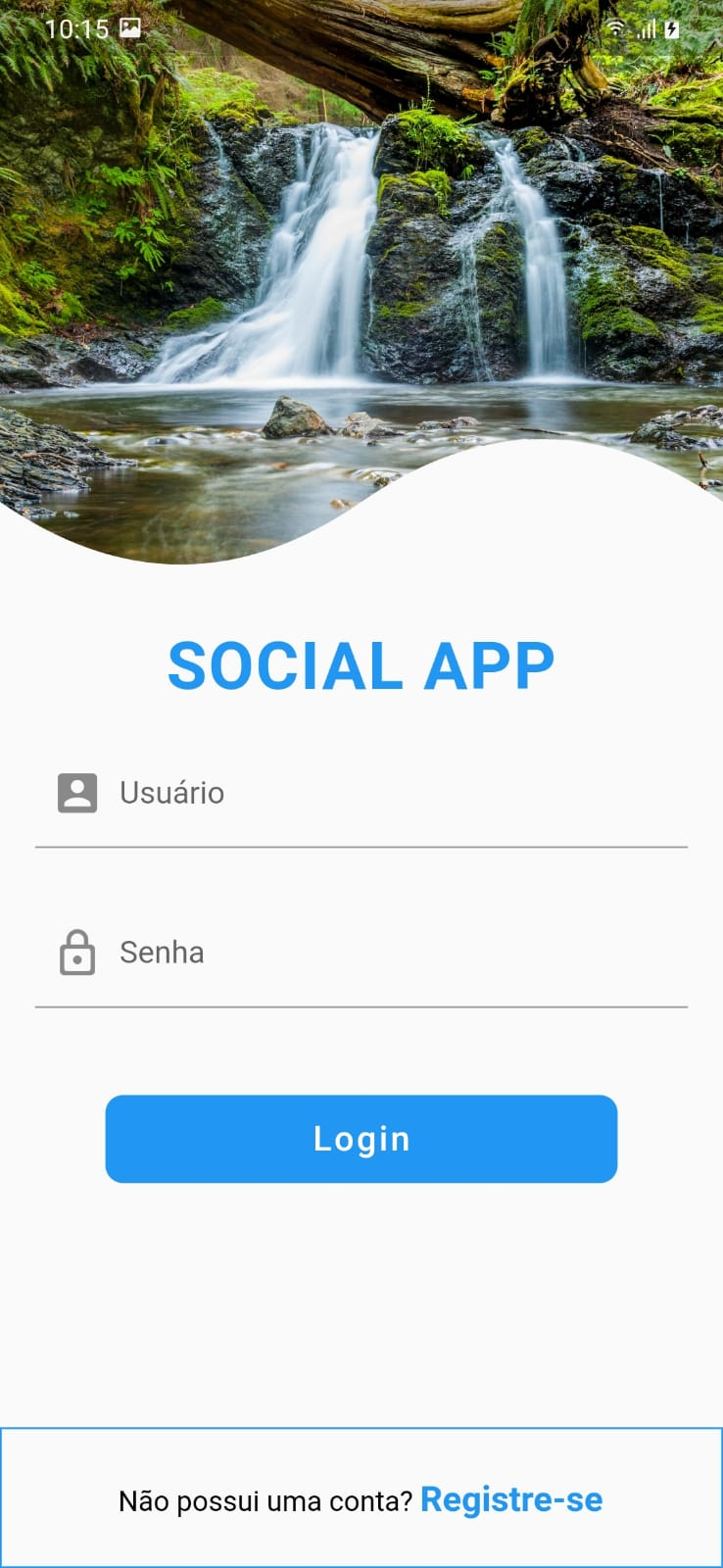Click the signal strength icon in status bar
This screenshot has height=1568, width=723.
tap(646, 27)
